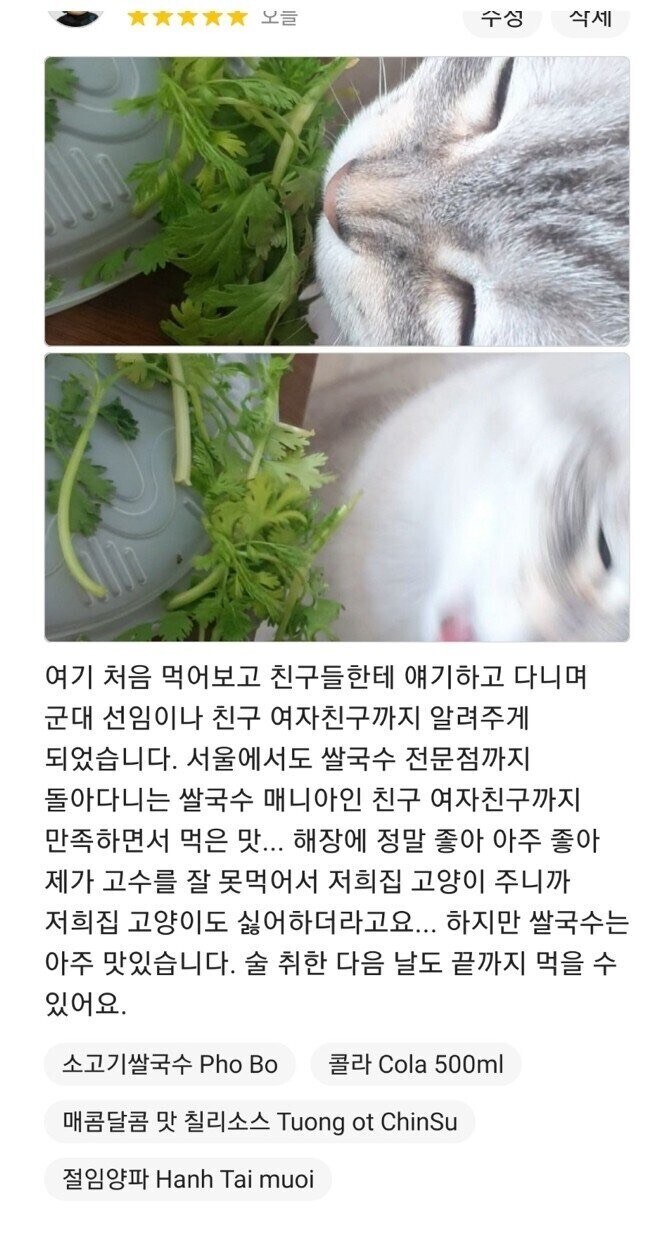
Task: Delete the review with 삭제 button
Action: click(590, 17)
